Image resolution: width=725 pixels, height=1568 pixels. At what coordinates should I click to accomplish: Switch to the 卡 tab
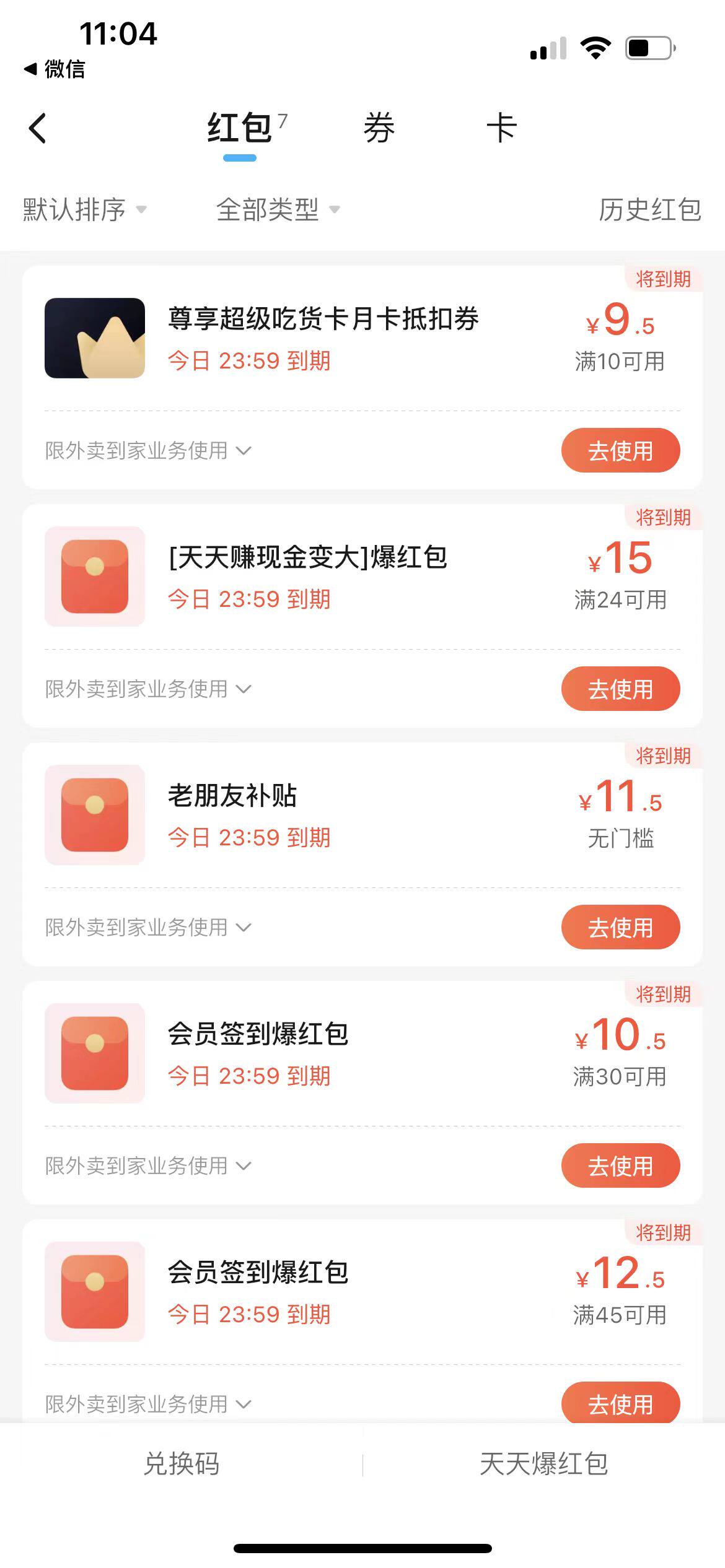[501, 129]
